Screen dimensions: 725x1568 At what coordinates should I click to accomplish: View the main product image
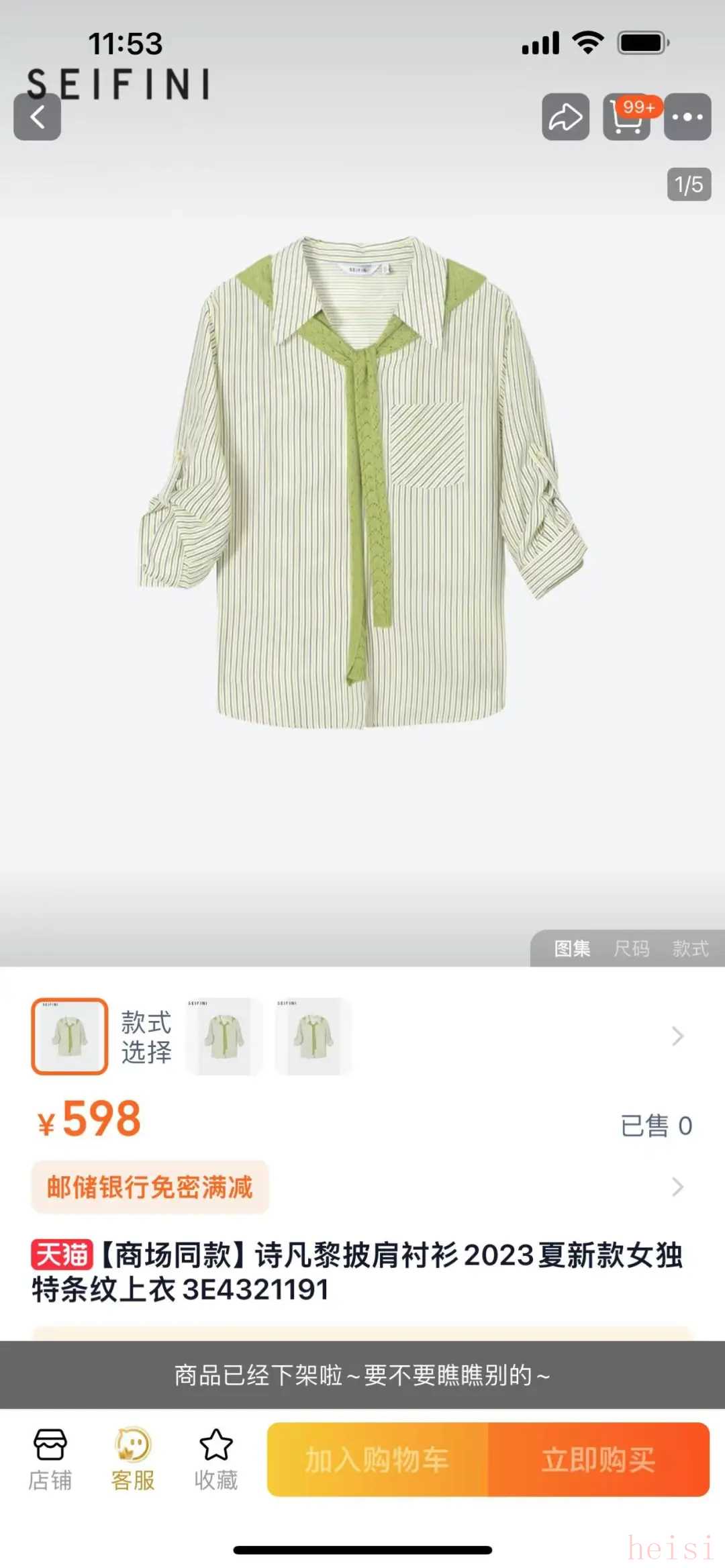(x=362, y=483)
